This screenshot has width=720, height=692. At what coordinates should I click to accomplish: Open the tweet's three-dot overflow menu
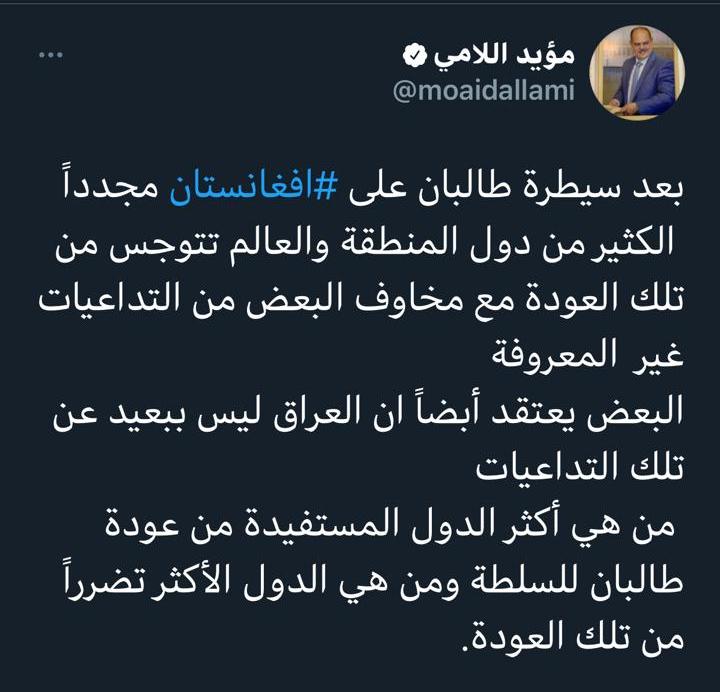point(51,55)
